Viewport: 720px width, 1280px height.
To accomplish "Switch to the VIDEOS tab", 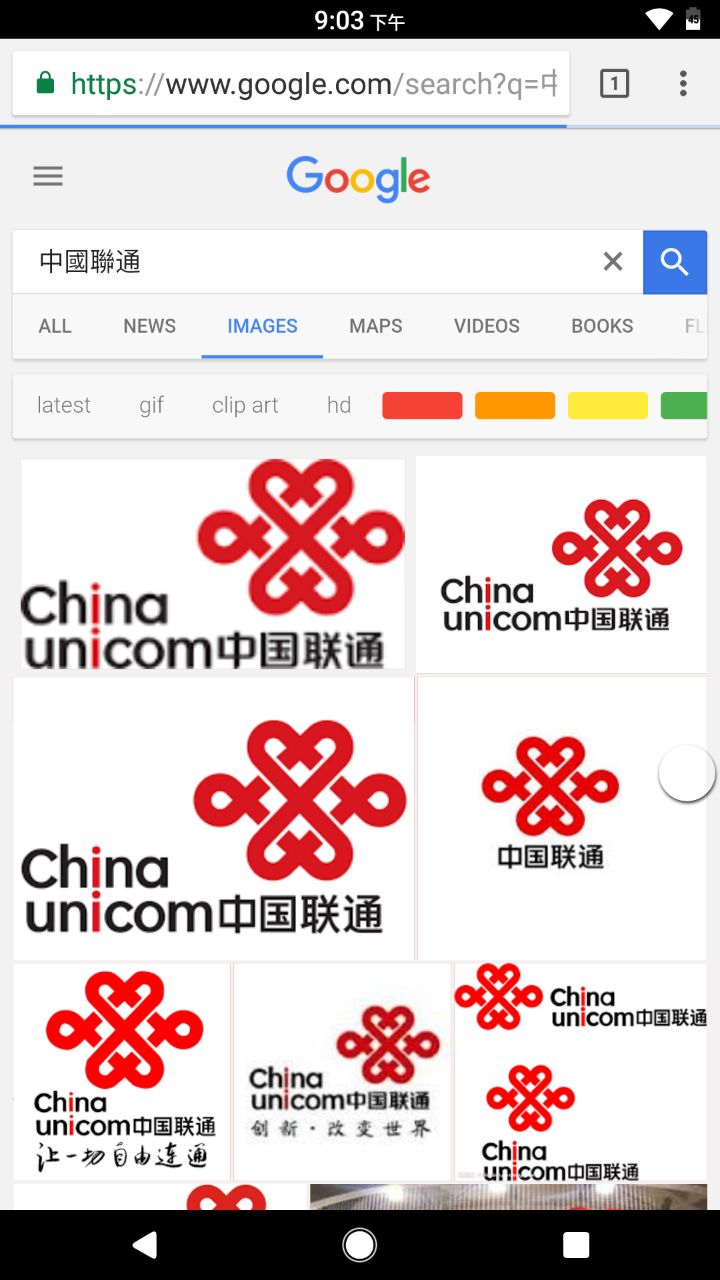I will point(487,326).
